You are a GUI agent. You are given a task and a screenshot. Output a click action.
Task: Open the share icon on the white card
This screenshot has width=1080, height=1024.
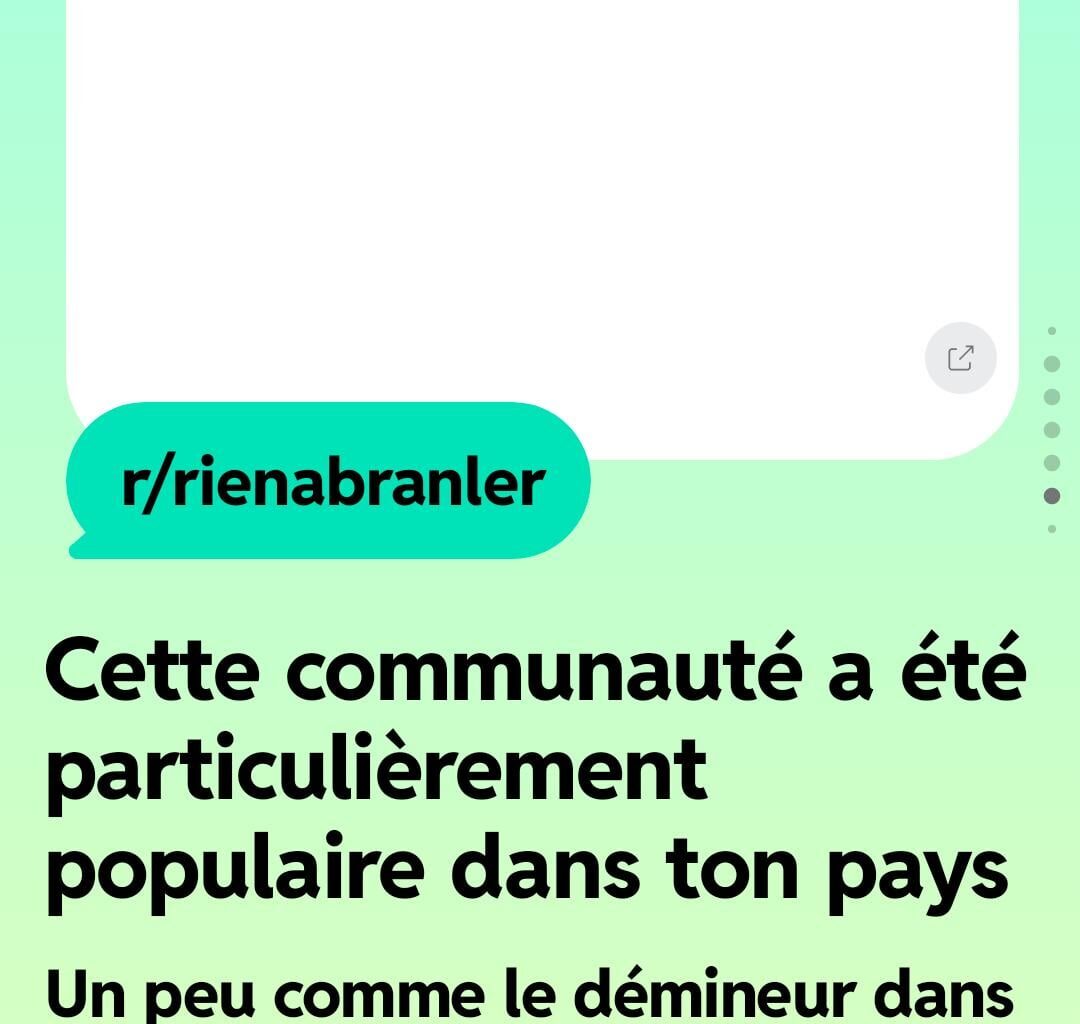(960, 358)
